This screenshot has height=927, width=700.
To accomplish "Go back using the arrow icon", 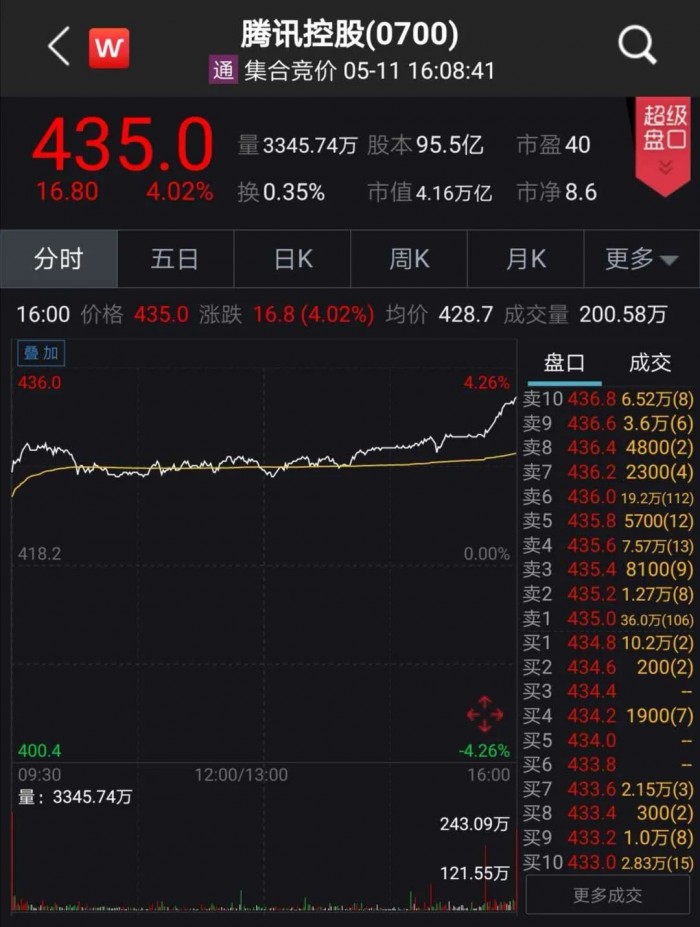I will [58, 47].
